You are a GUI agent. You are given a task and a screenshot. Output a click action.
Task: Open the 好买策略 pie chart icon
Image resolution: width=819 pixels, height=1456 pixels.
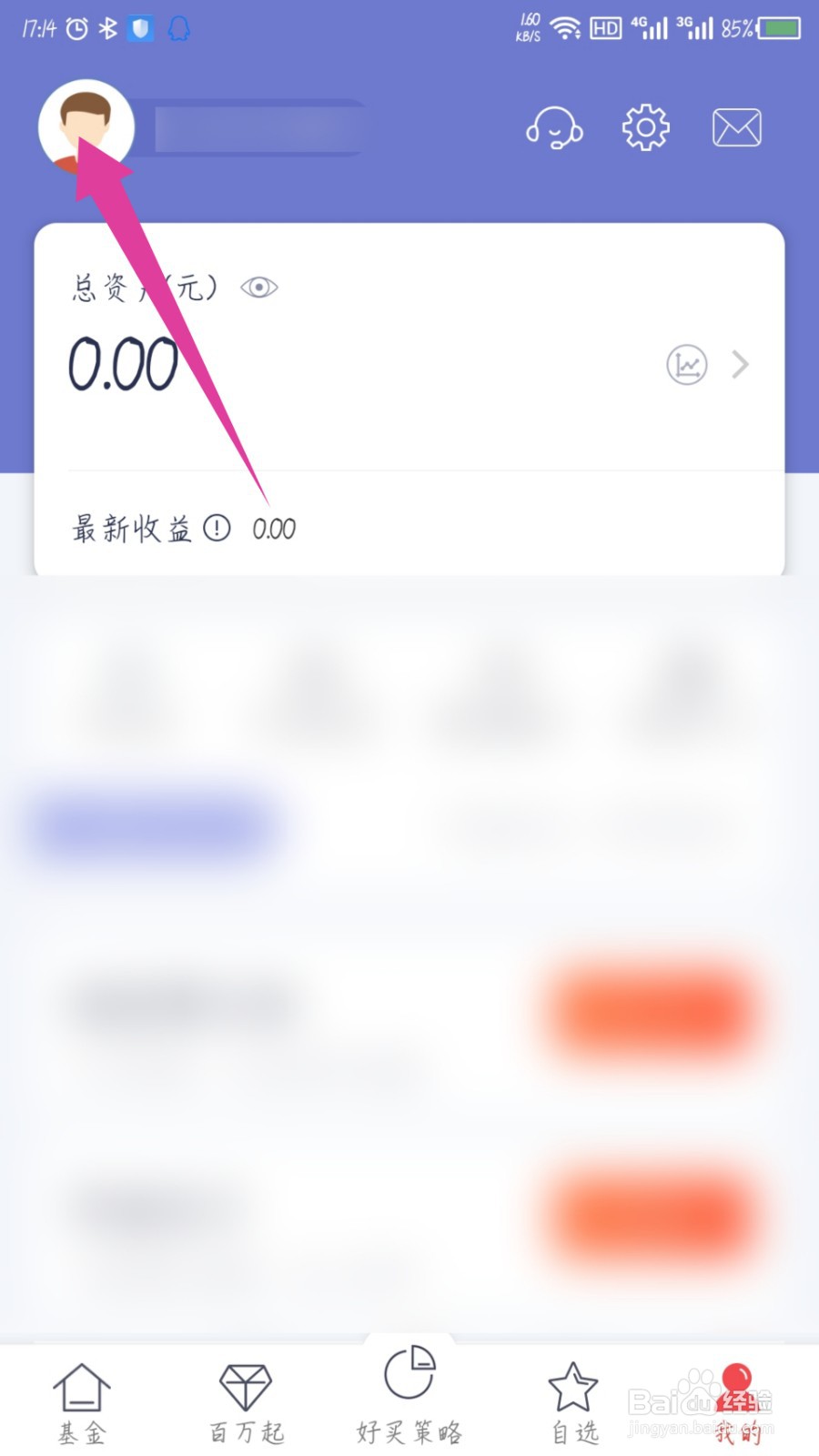click(409, 1374)
